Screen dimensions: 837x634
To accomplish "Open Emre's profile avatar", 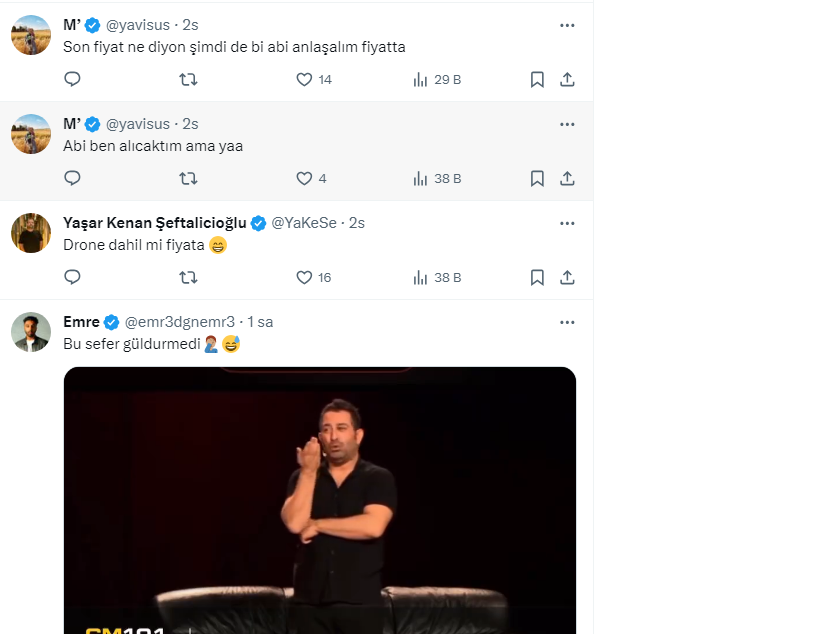I will [x=31, y=332].
